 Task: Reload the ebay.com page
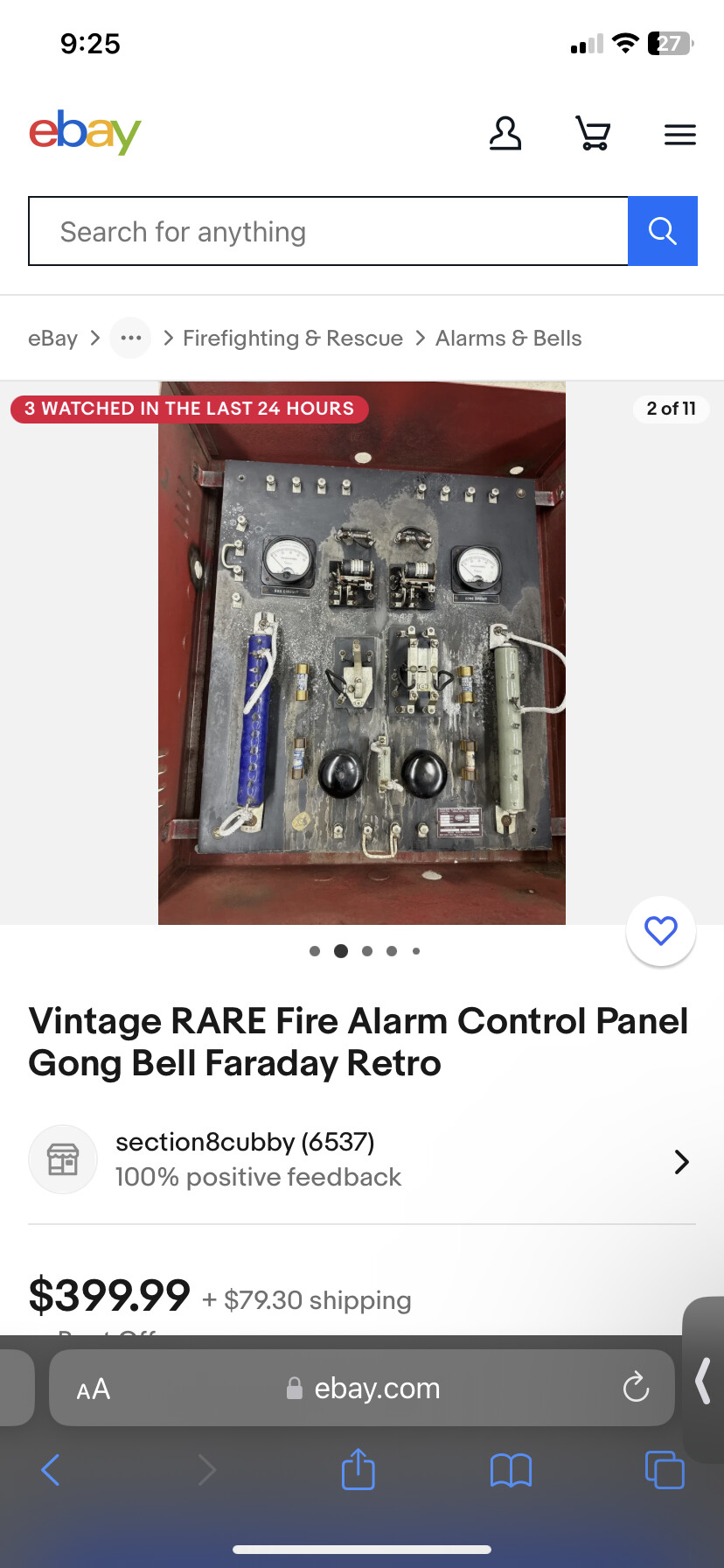tap(635, 1388)
